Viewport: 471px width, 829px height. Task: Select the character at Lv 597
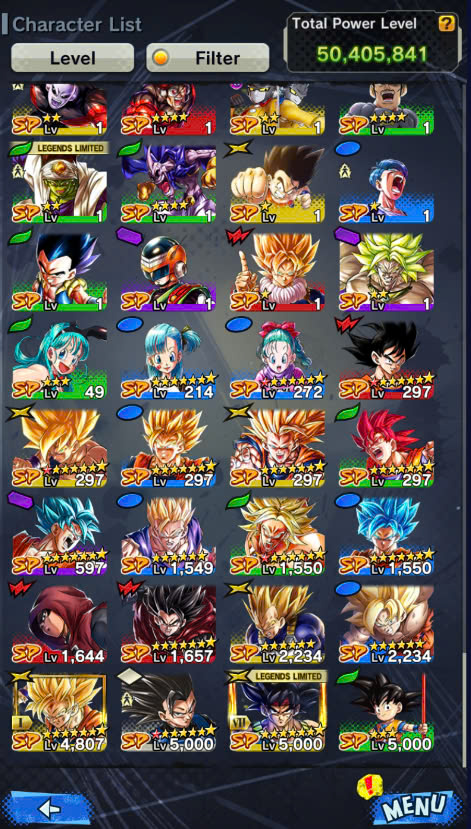coord(59,536)
